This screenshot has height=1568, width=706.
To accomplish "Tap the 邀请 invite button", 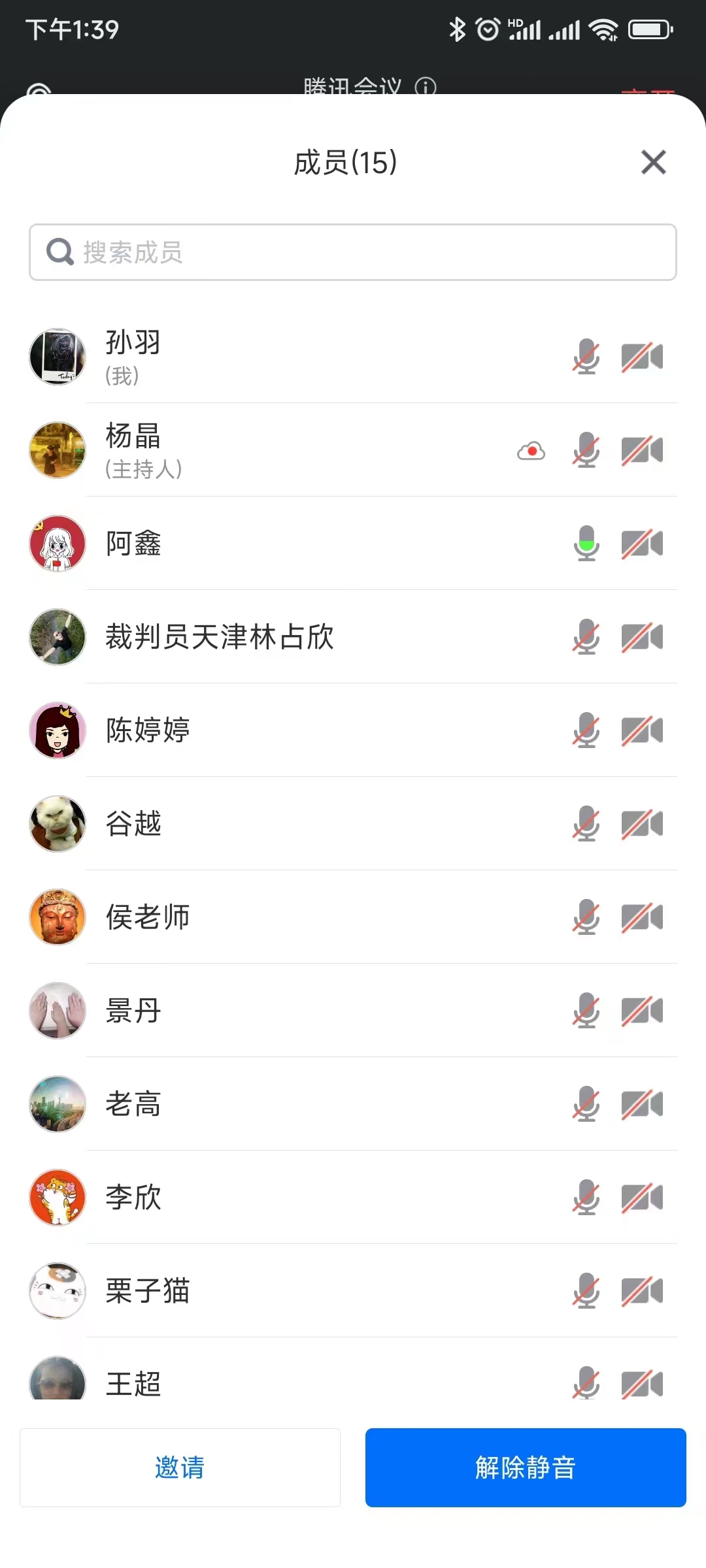I will click(180, 1467).
